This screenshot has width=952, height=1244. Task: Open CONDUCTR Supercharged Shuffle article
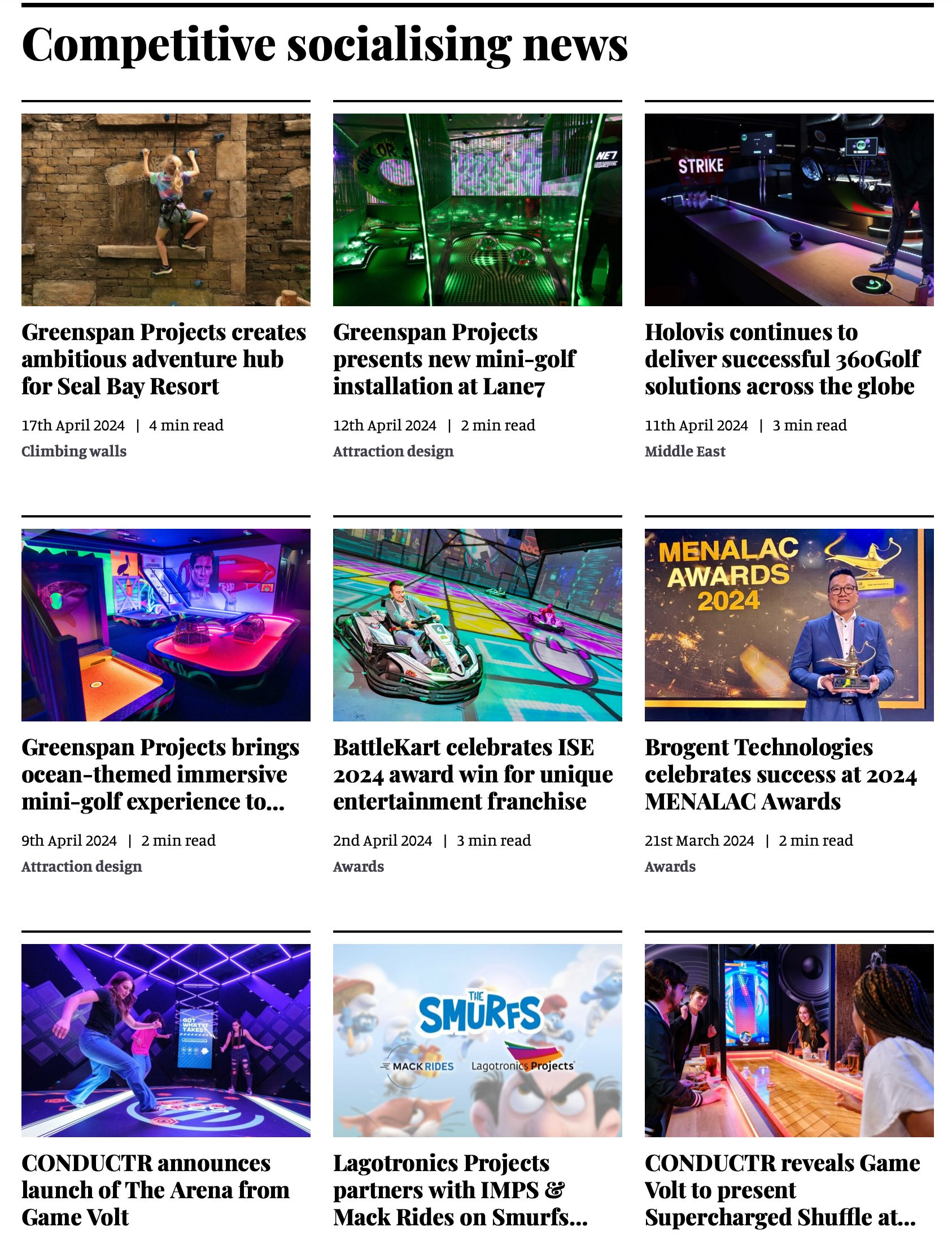point(782,1190)
